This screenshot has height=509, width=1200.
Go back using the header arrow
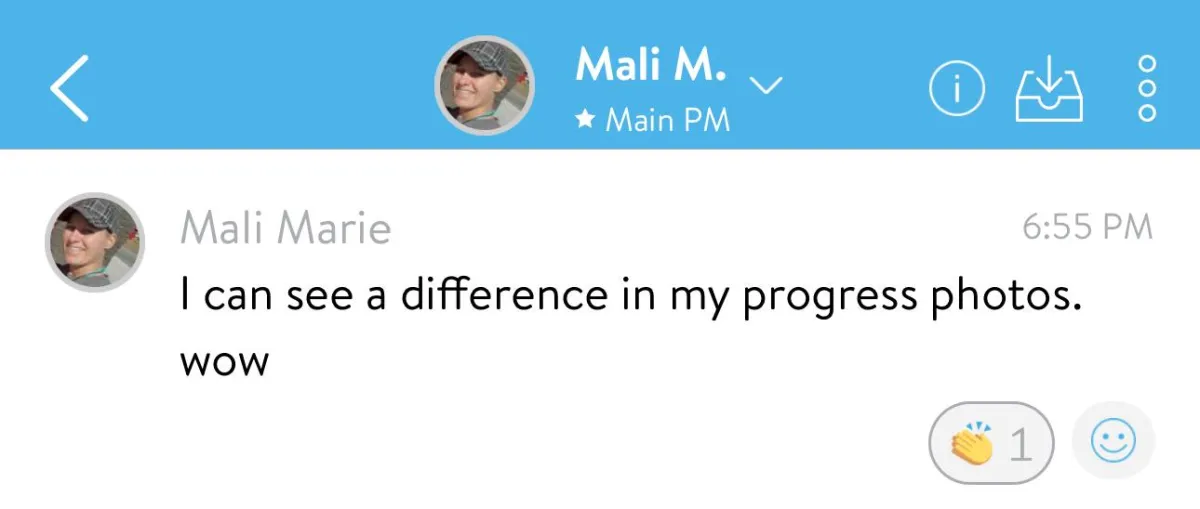point(70,87)
